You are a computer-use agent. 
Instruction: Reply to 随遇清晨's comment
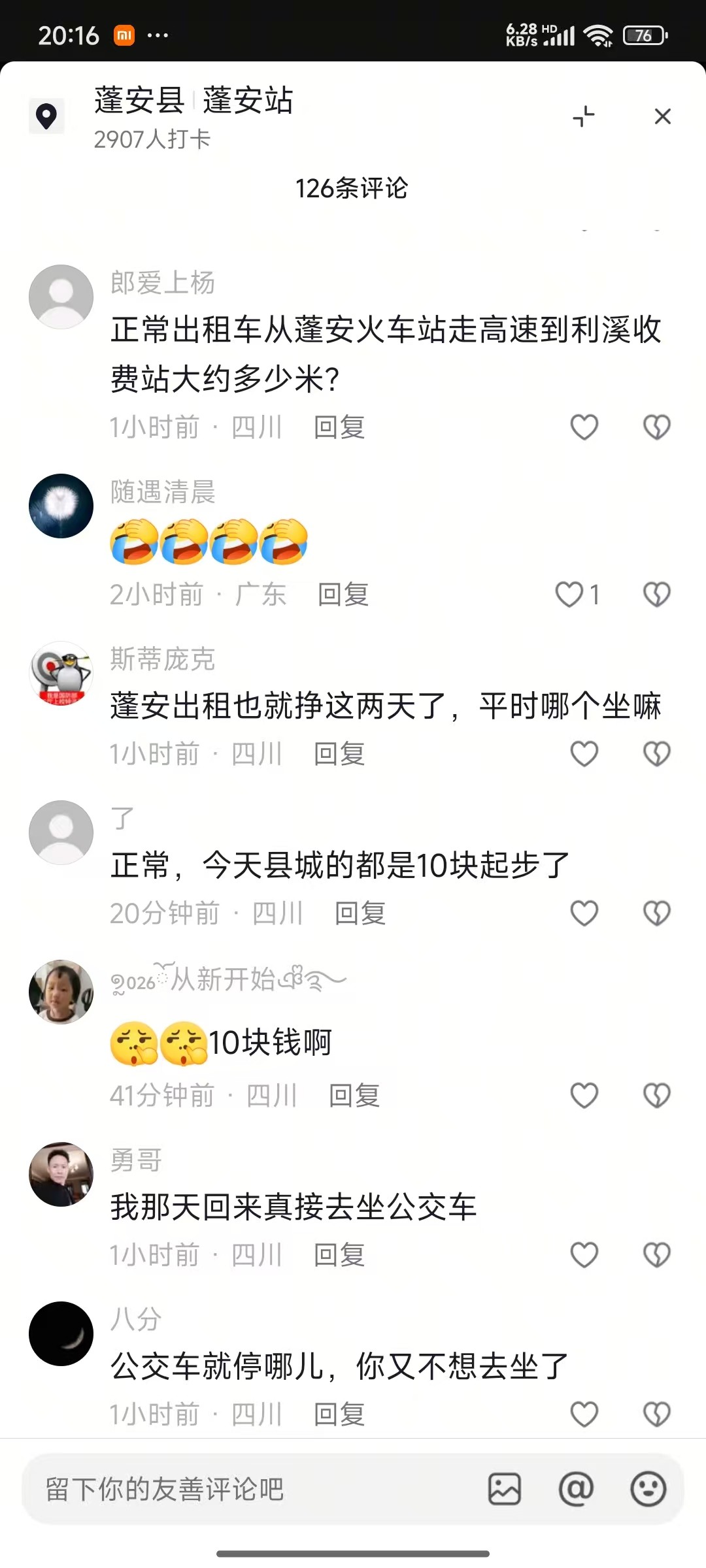pos(343,595)
